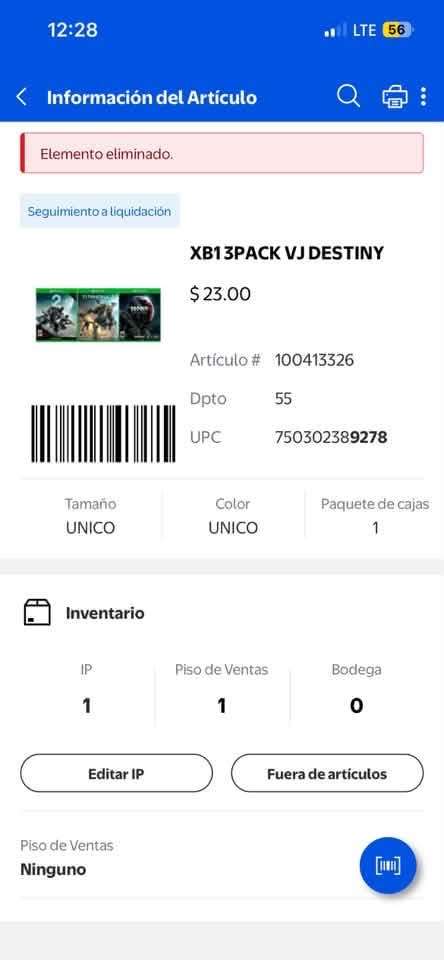Go back using the header arrow
The height and width of the screenshot is (960, 444).
click(x=22, y=97)
